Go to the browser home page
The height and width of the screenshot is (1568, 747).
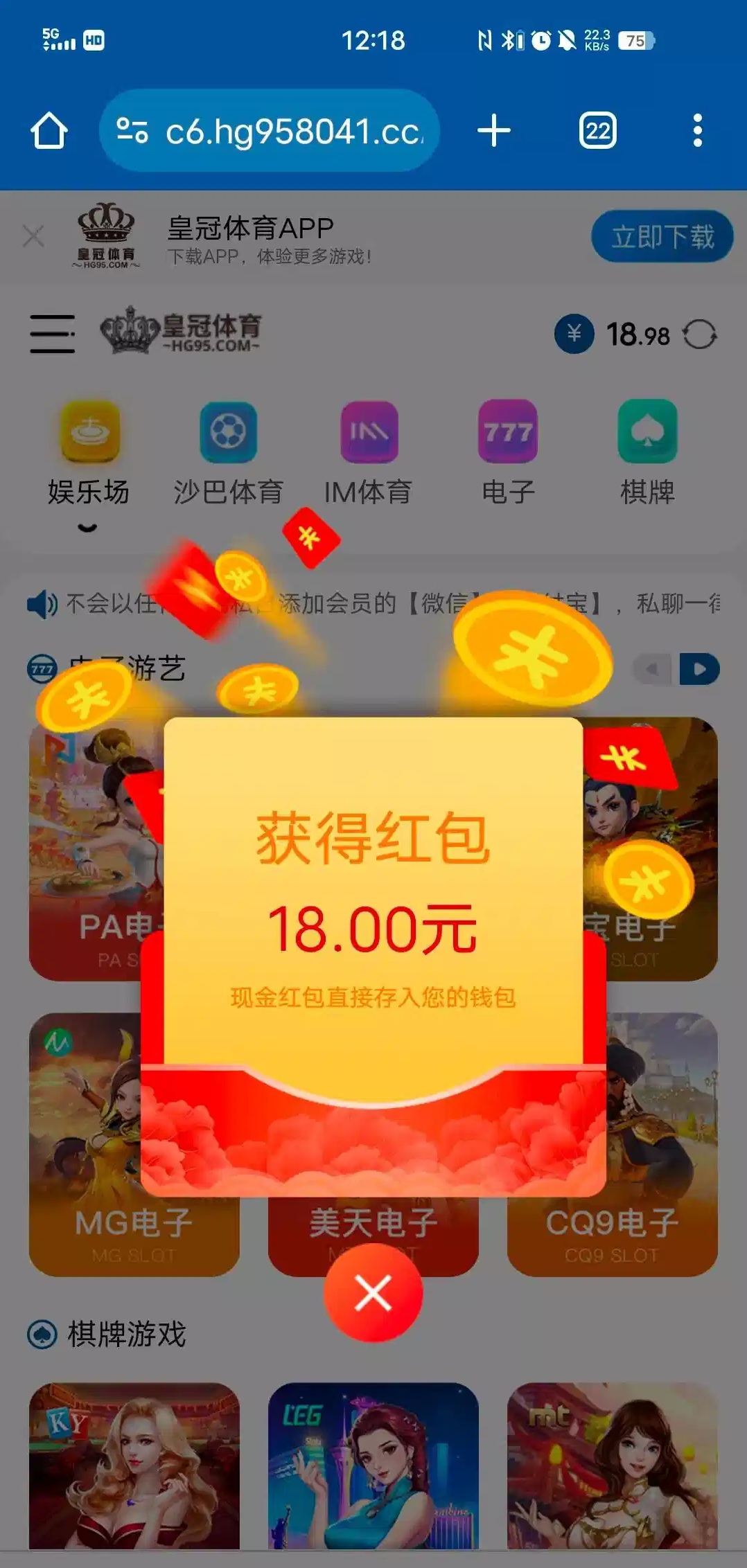pos(49,130)
